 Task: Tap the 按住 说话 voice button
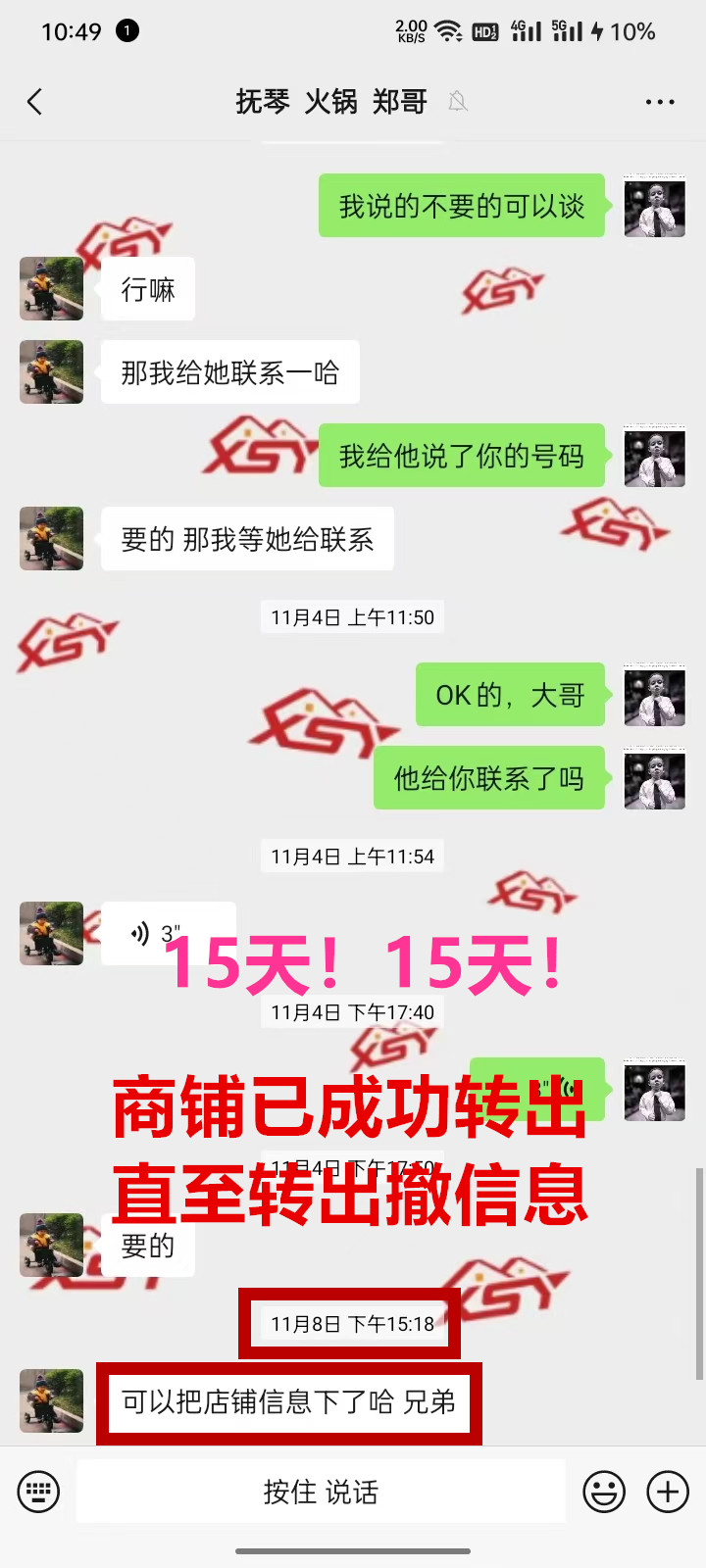tap(321, 1492)
